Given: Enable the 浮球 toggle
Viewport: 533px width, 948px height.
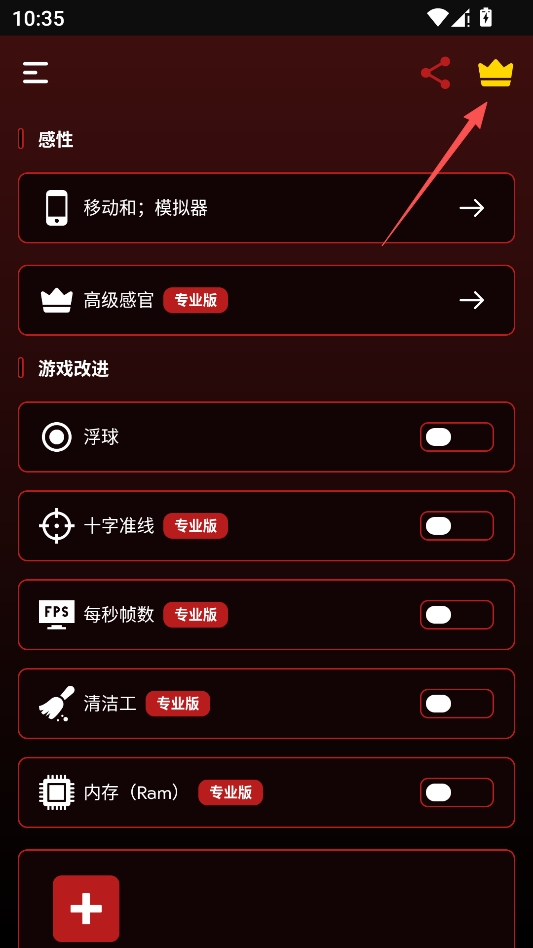Looking at the screenshot, I should click(457, 437).
